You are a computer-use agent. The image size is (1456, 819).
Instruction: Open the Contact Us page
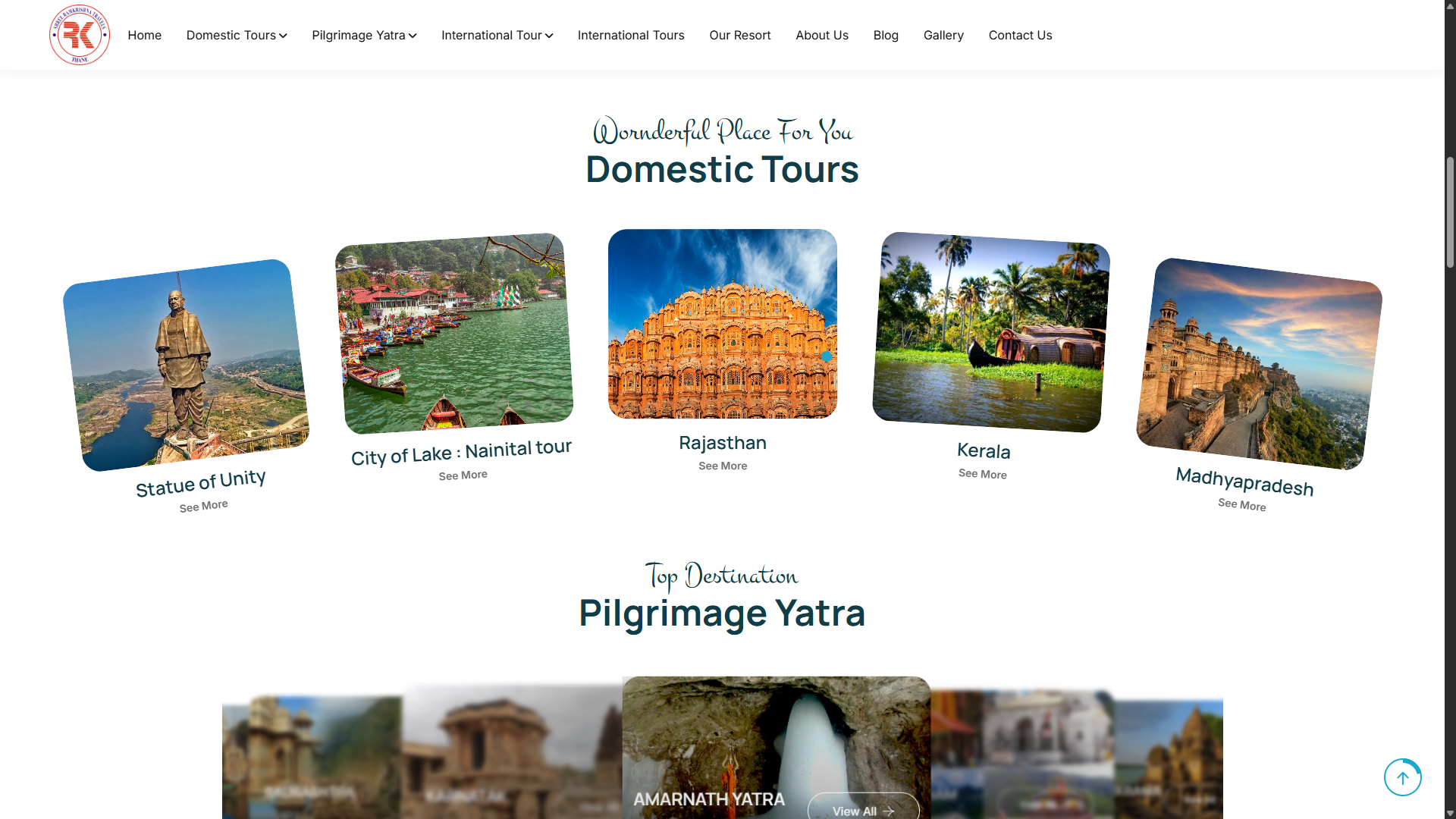click(1020, 35)
